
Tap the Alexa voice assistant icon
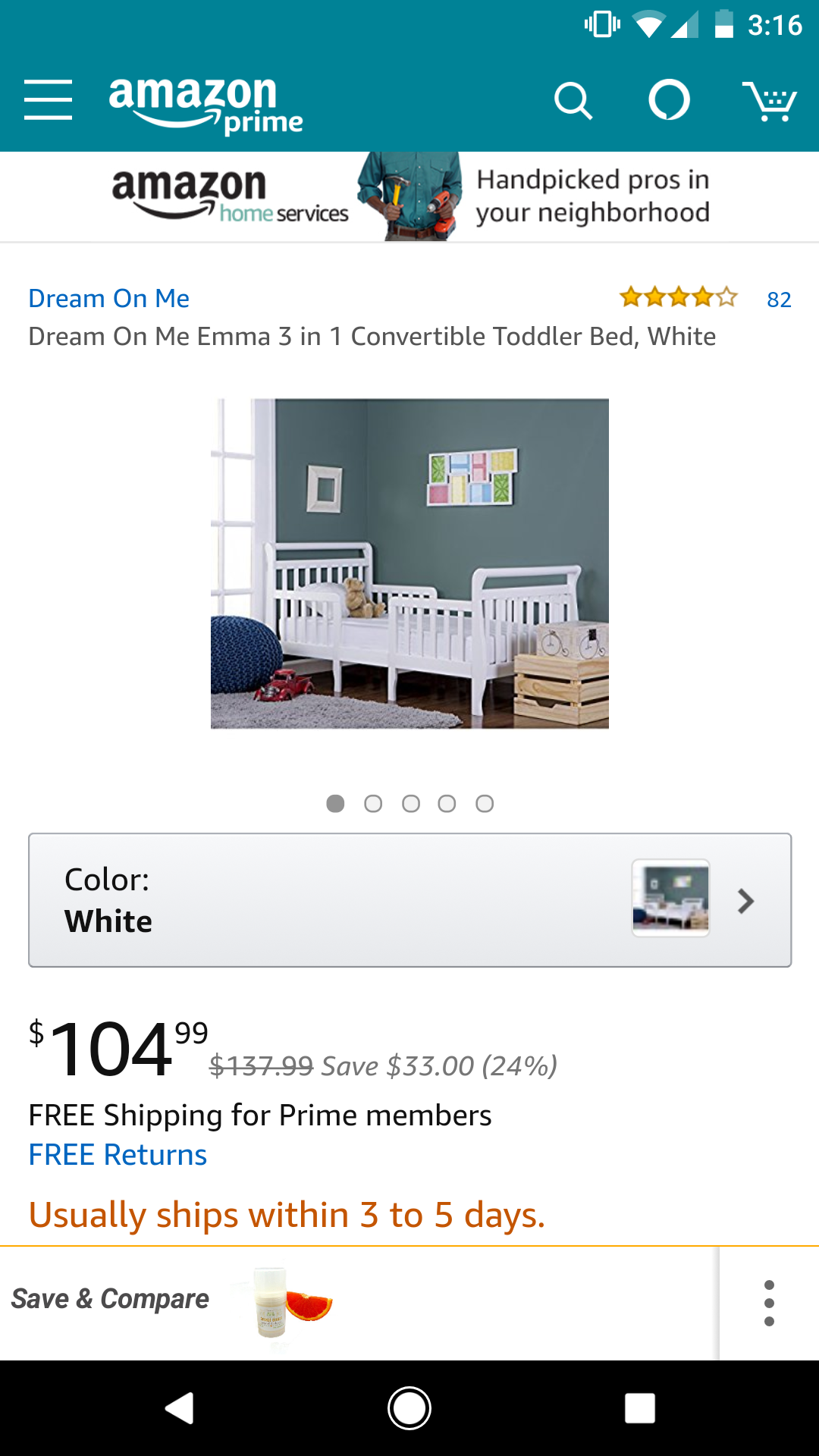click(x=669, y=100)
